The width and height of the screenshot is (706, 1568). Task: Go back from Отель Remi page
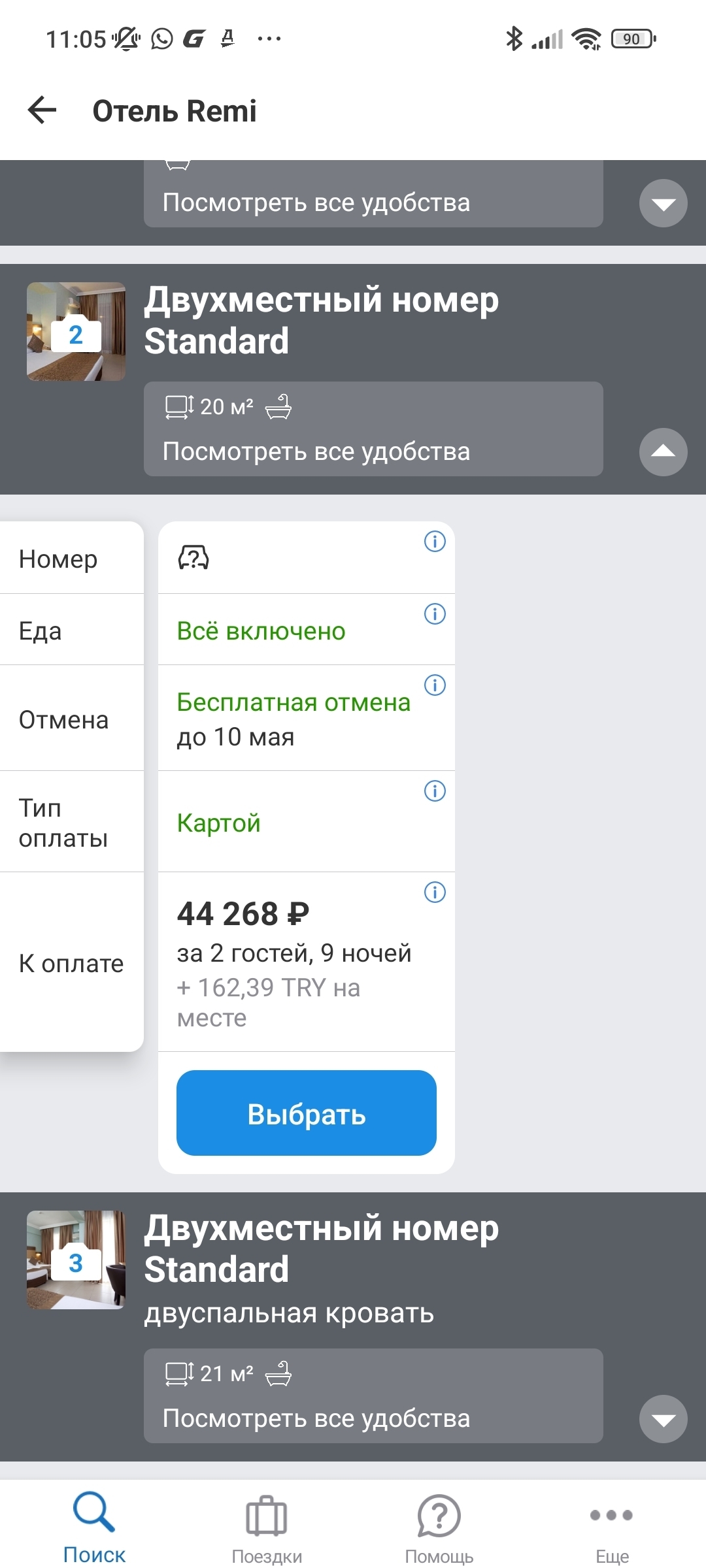42,110
